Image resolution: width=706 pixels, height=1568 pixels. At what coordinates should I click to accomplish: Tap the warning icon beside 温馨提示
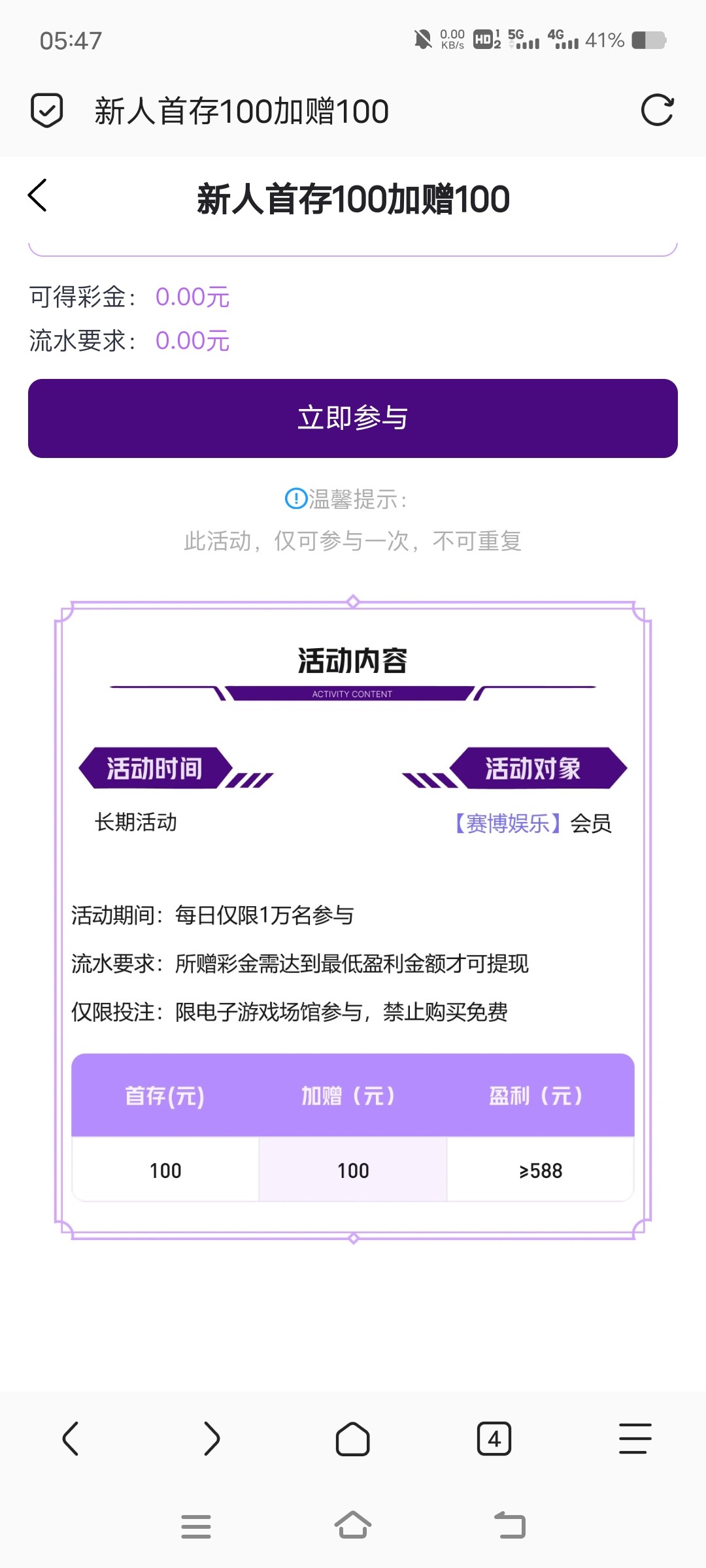[295, 498]
